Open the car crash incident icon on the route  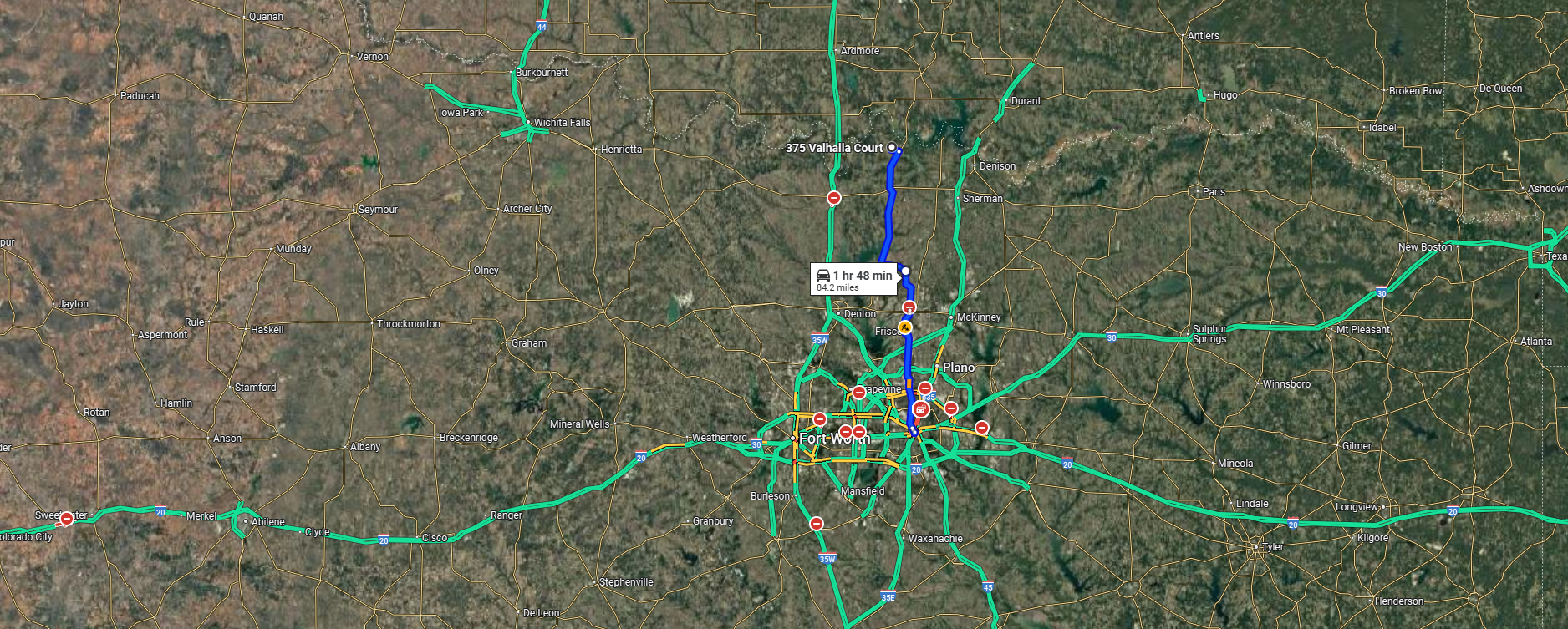click(920, 409)
